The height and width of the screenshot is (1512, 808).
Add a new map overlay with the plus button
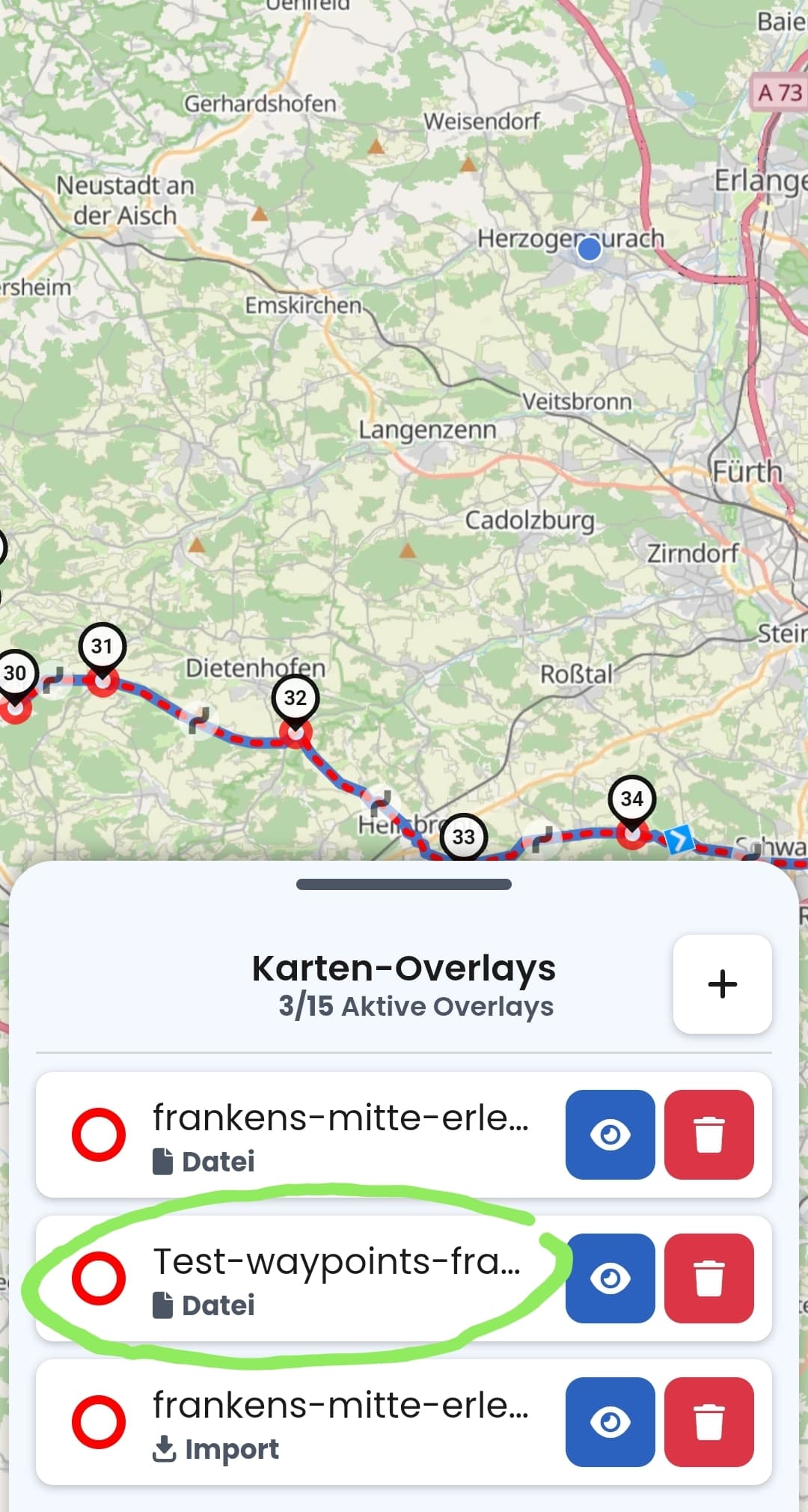point(722,984)
